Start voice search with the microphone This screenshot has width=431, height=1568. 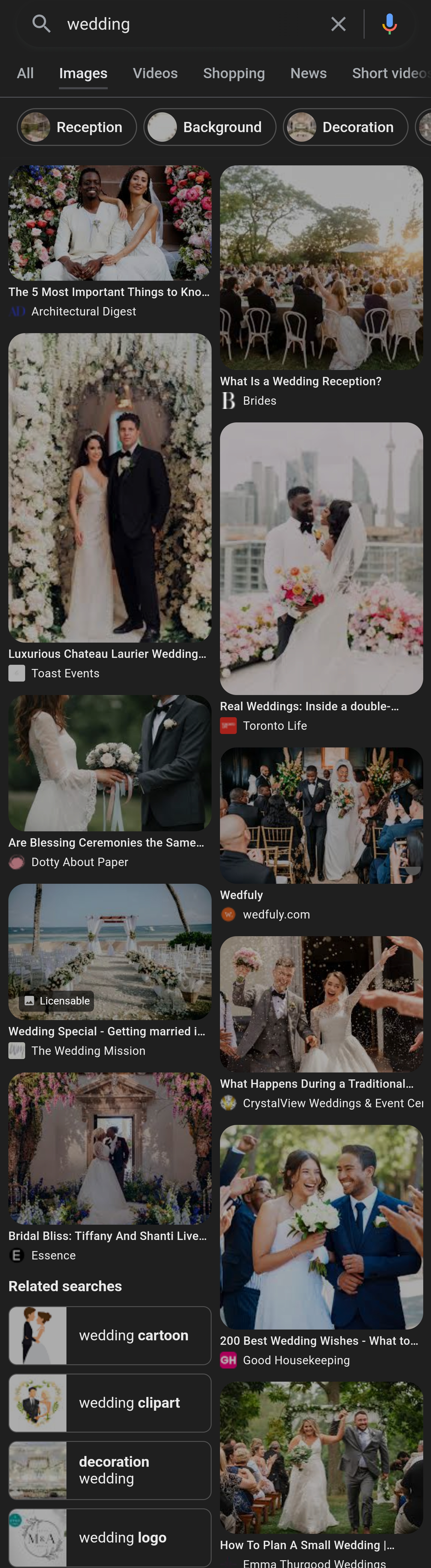389,24
